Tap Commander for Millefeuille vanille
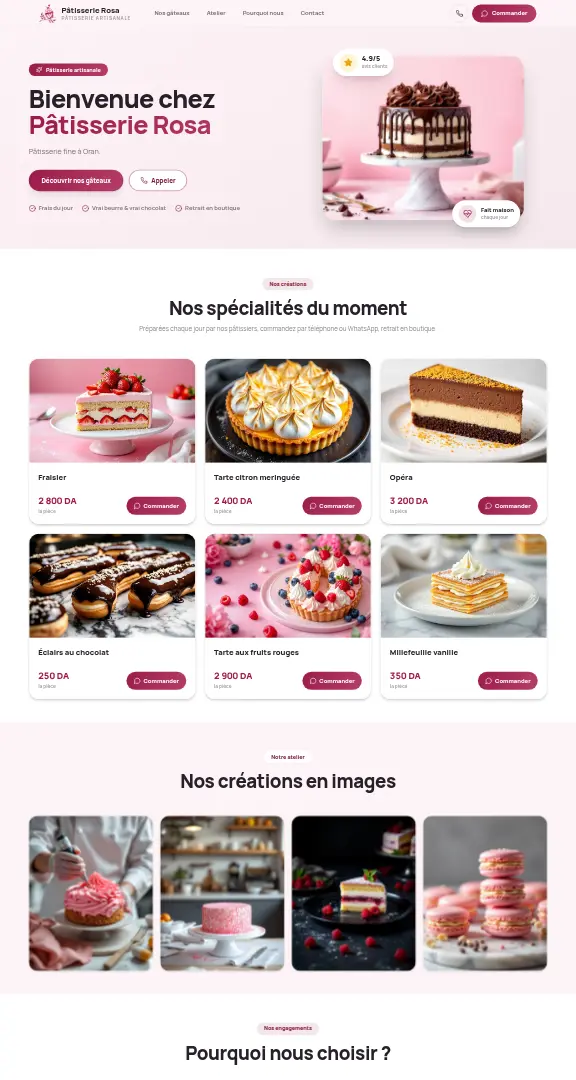The width and height of the screenshot is (576, 1080). point(508,681)
